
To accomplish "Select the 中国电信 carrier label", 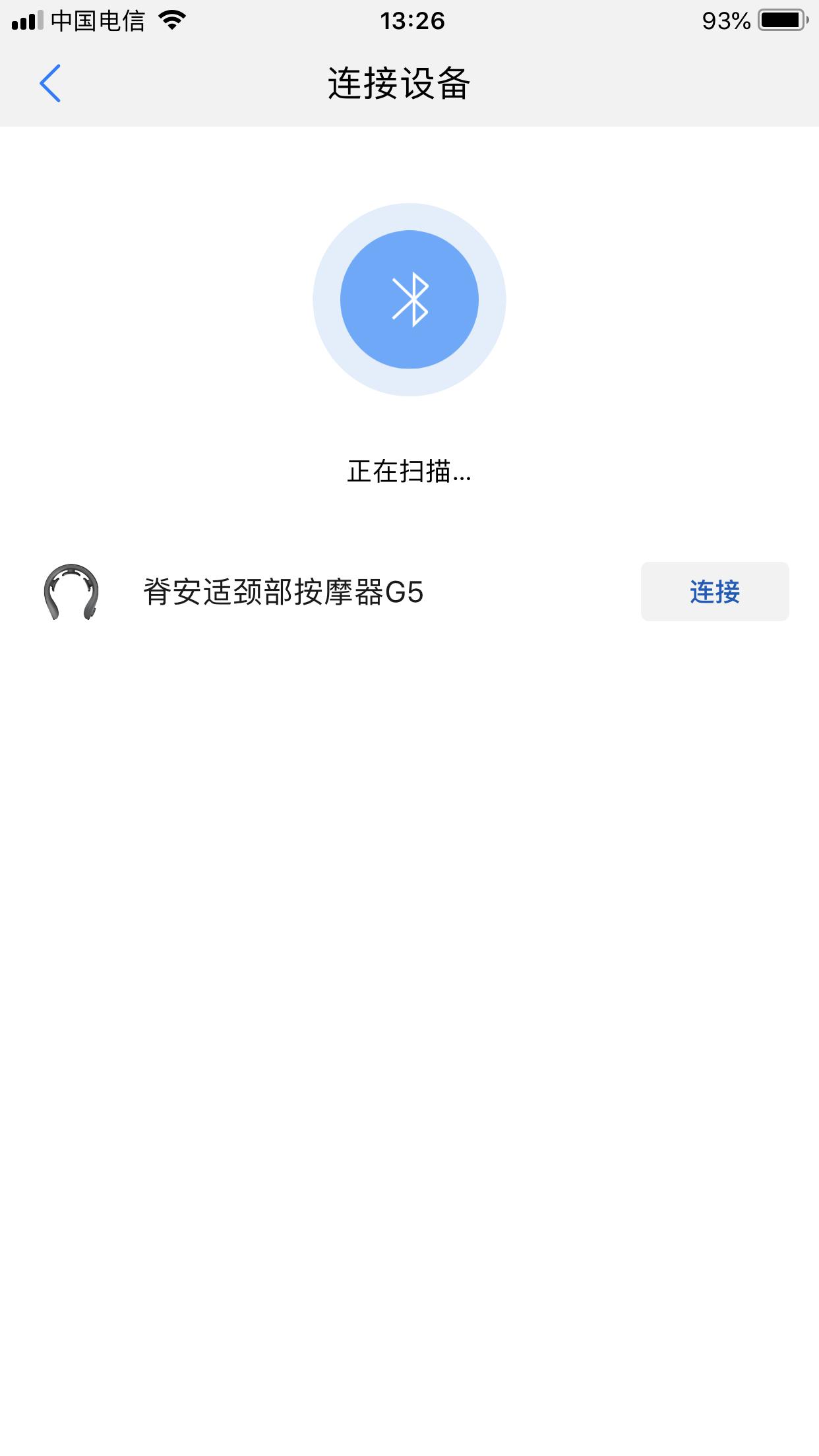I will coord(96,20).
